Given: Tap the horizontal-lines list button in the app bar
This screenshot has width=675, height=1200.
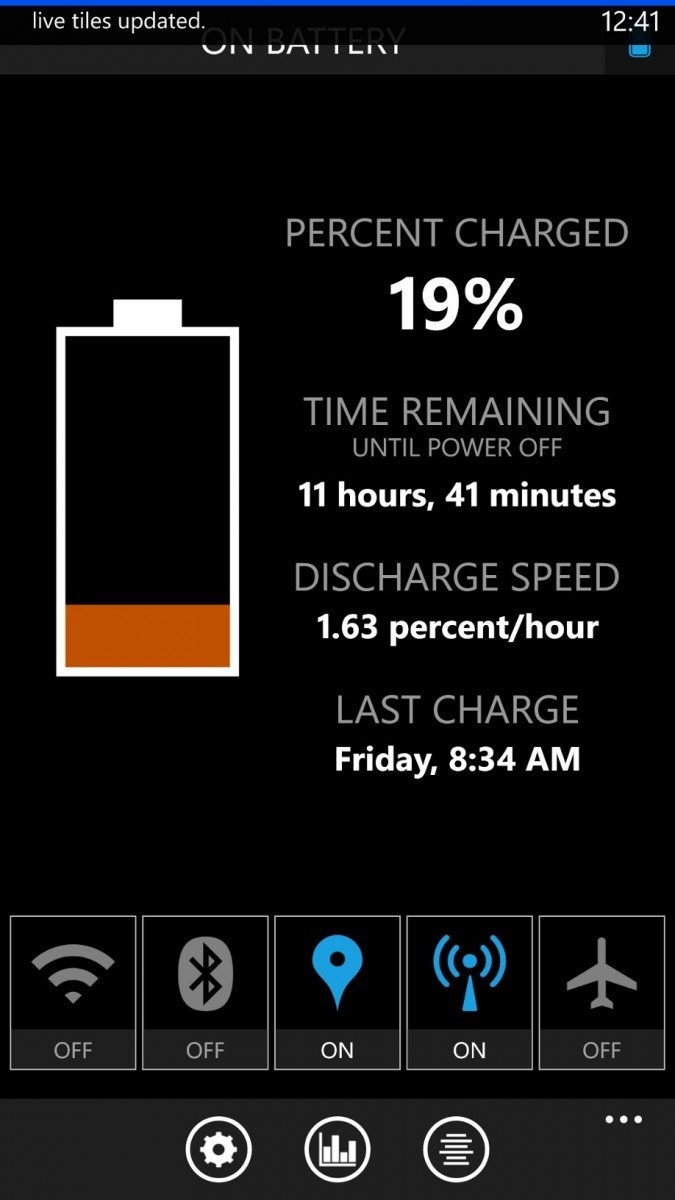Looking at the screenshot, I should pos(456,1150).
